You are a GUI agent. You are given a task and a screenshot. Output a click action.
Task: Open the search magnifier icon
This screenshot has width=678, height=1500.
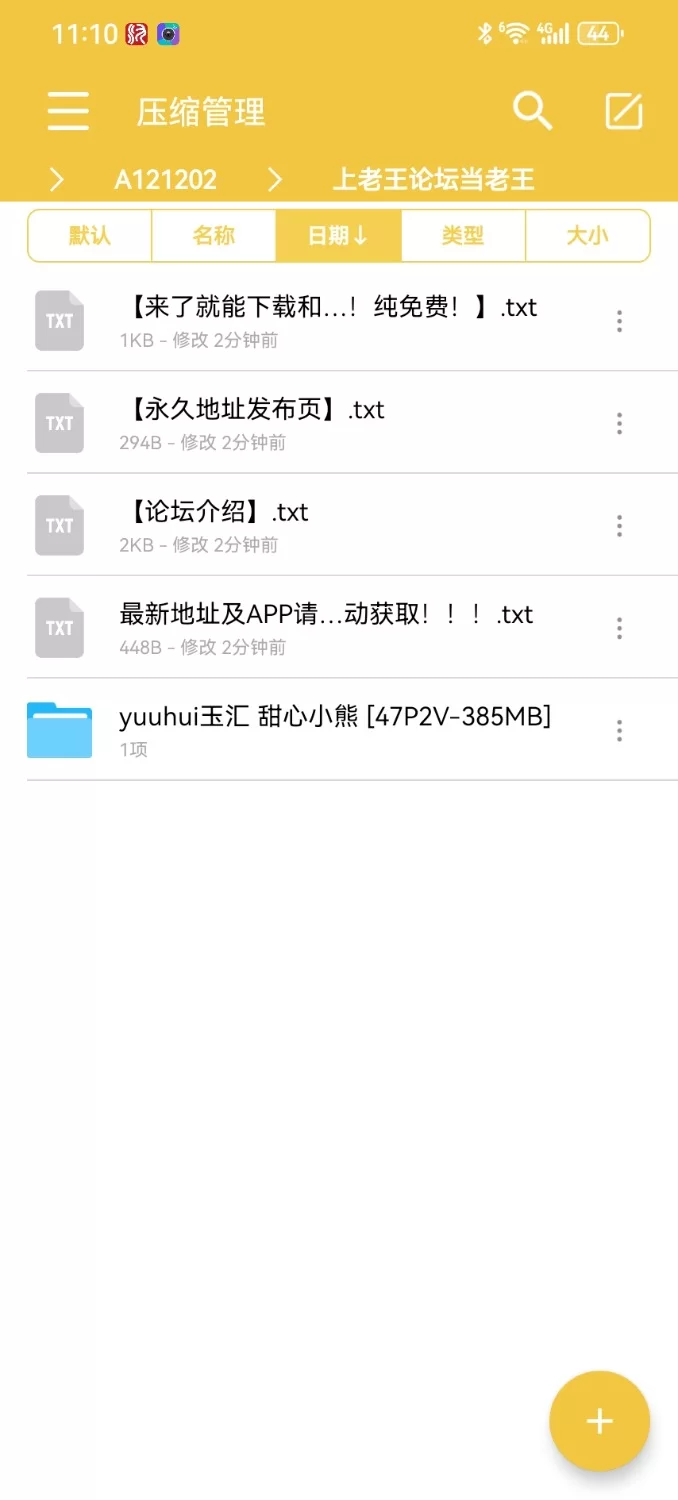click(x=532, y=111)
